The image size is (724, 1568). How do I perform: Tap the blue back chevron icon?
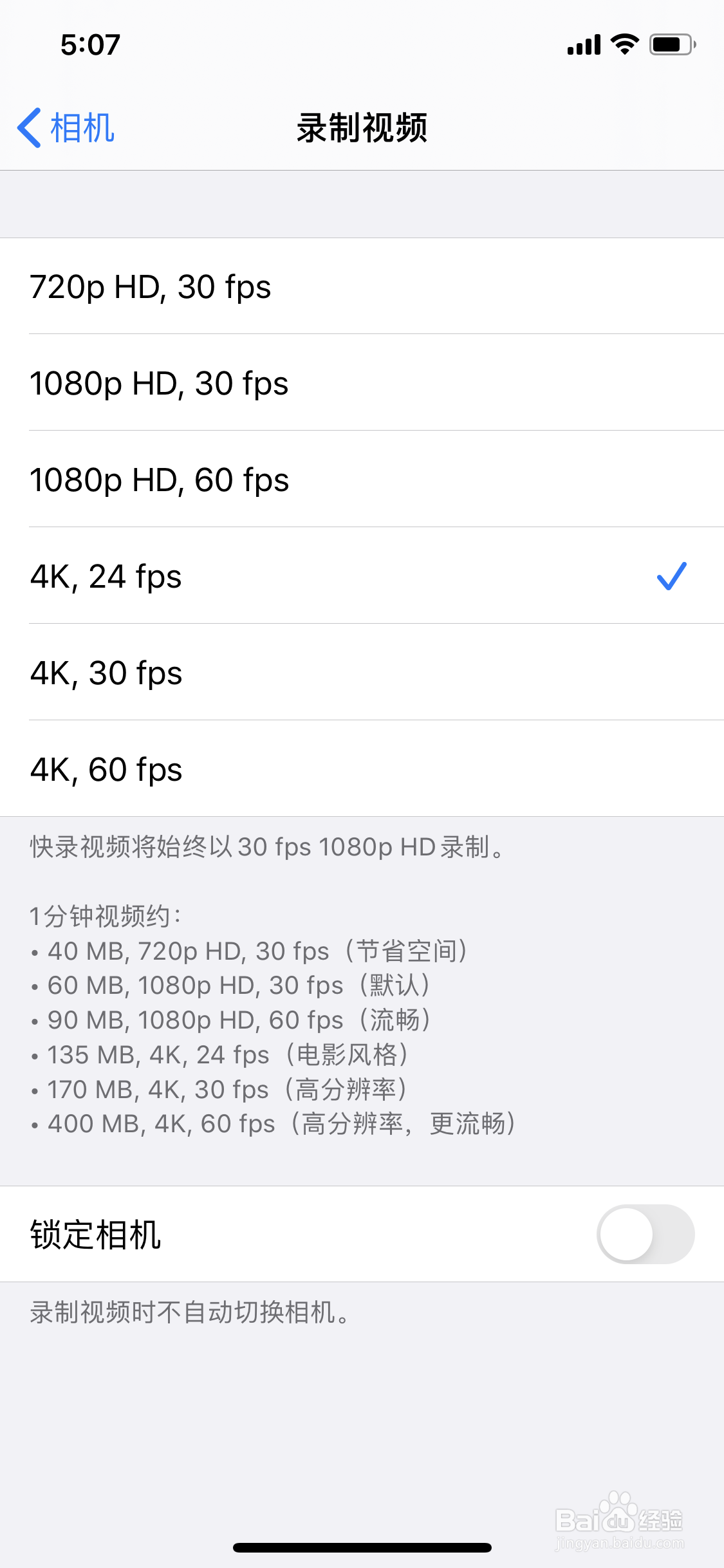(32, 127)
